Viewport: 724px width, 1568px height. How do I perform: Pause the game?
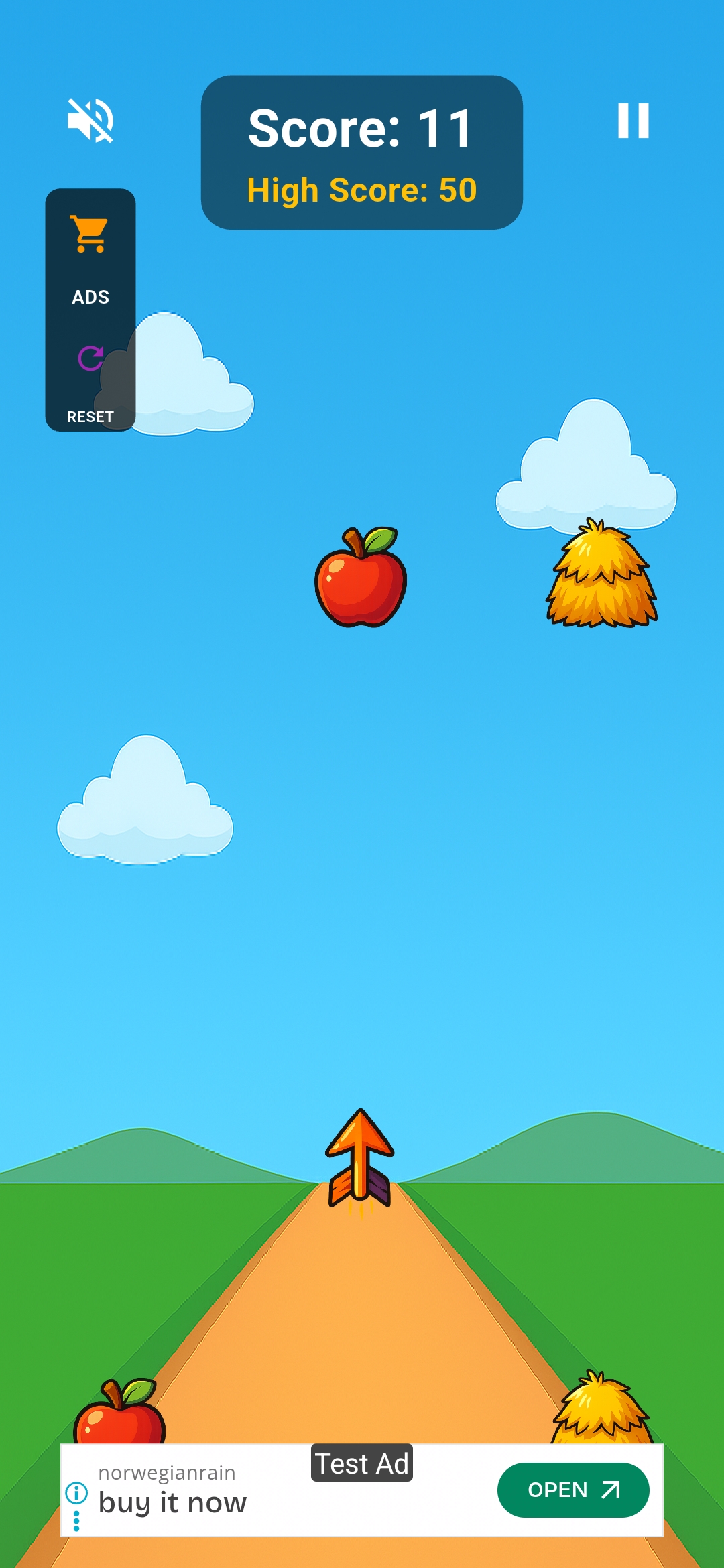[633, 121]
